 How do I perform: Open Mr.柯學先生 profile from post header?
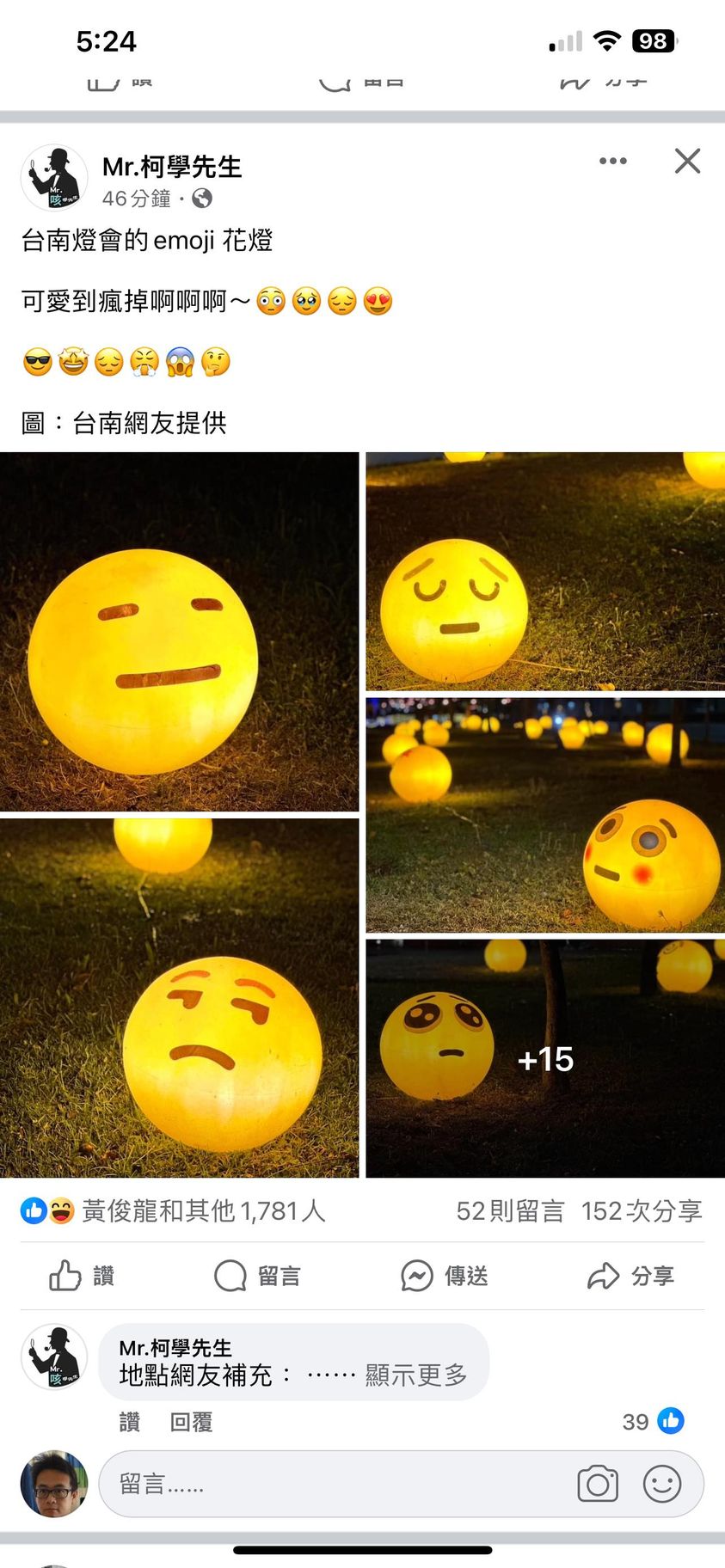pyautogui.click(x=171, y=167)
